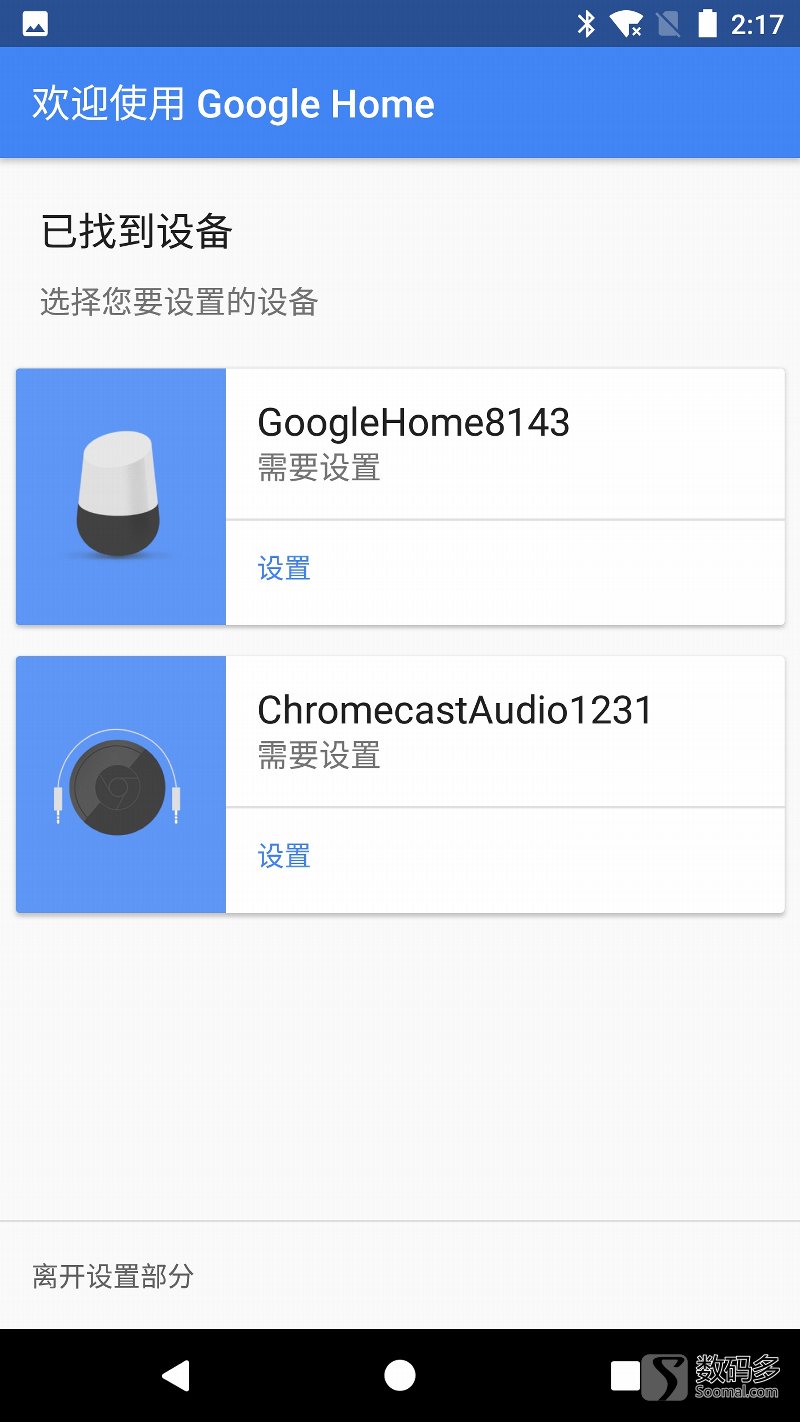The image size is (800, 1422).
Task: Click the GoogleHome8143 device name
Action: [x=413, y=422]
